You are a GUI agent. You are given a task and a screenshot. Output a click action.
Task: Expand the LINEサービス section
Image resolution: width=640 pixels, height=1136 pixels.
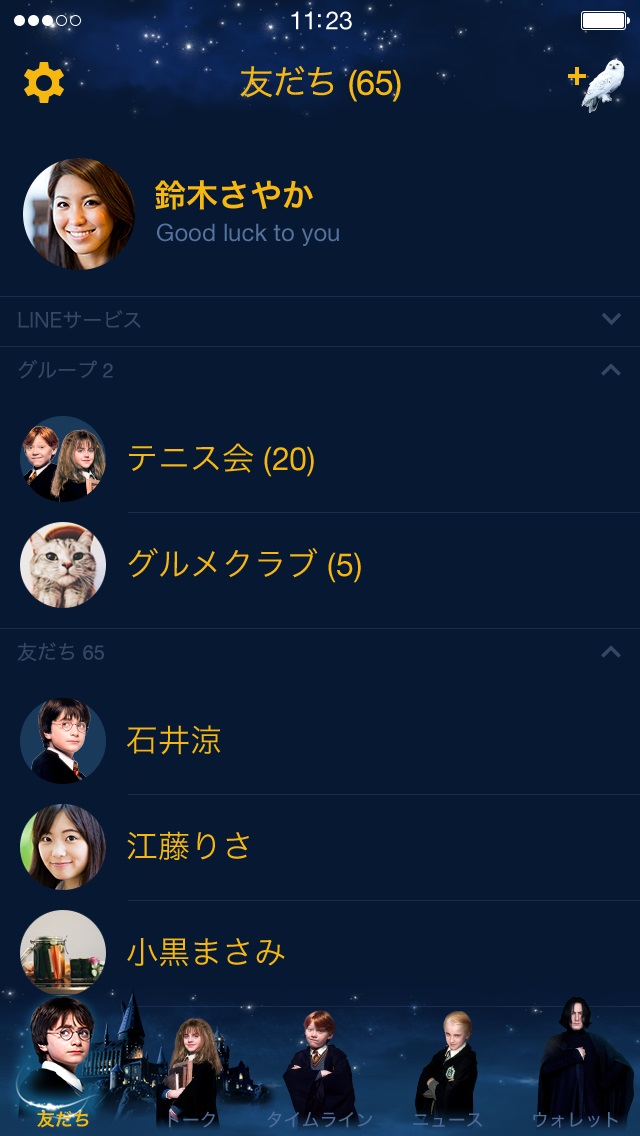(x=611, y=320)
